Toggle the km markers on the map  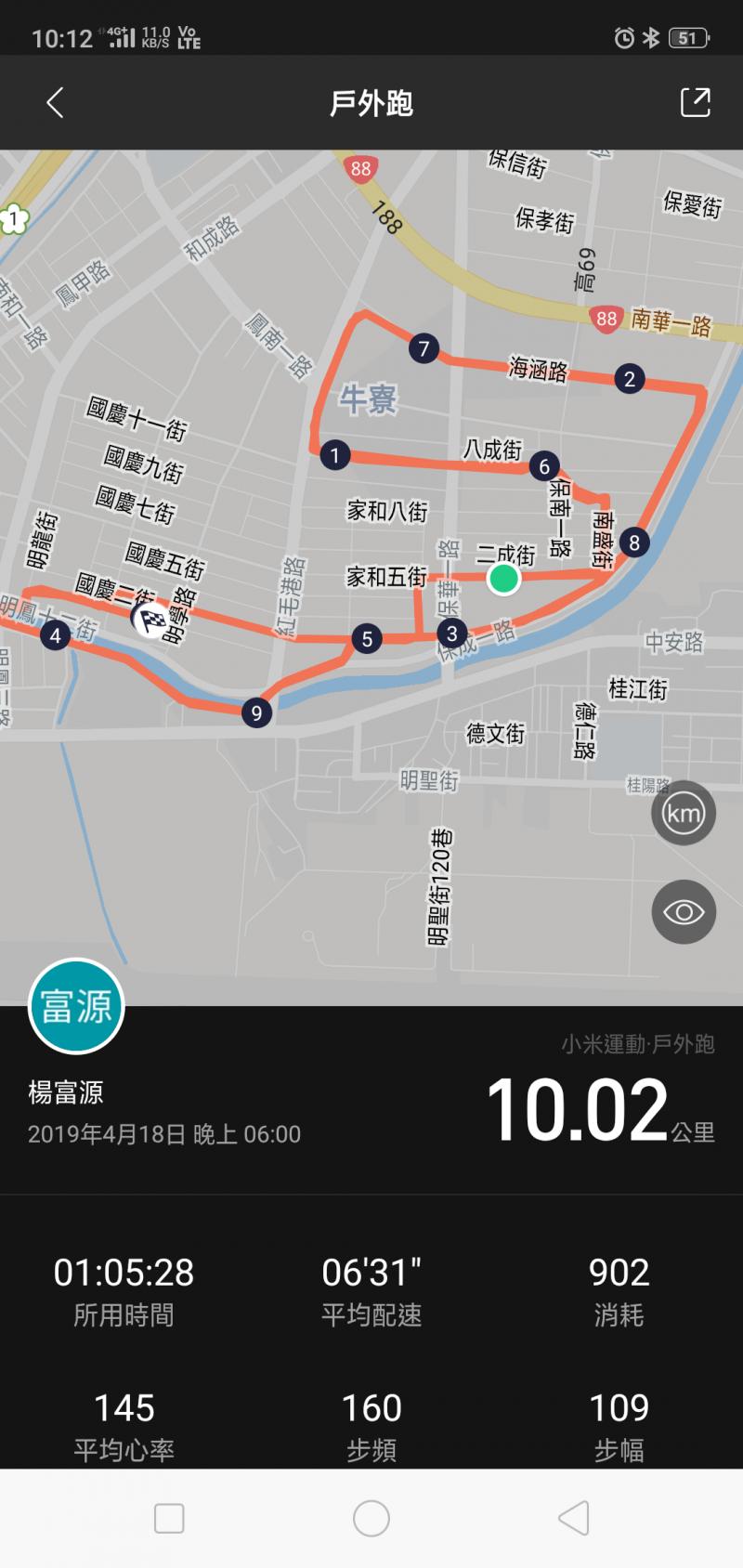click(x=684, y=814)
